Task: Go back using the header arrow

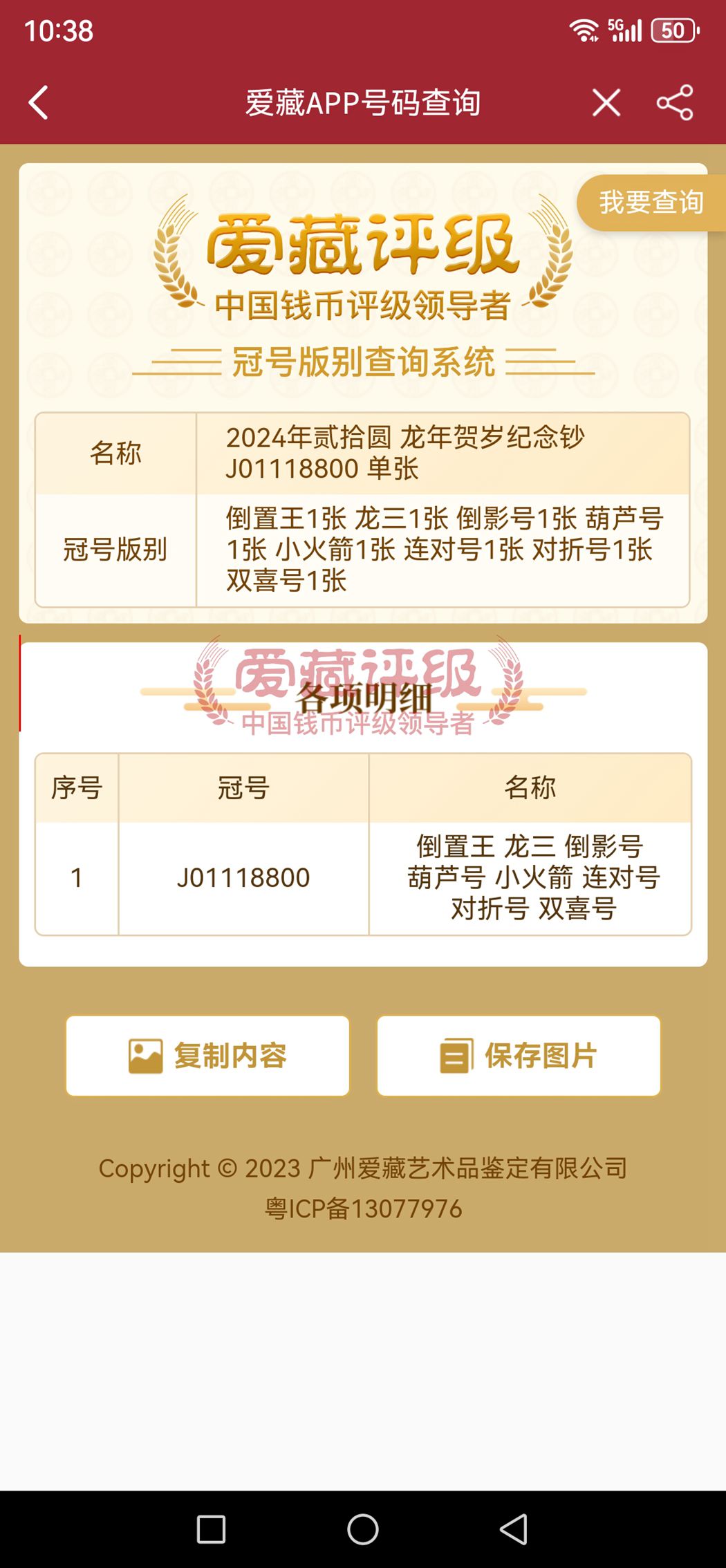Action: pyautogui.click(x=39, y=103)
